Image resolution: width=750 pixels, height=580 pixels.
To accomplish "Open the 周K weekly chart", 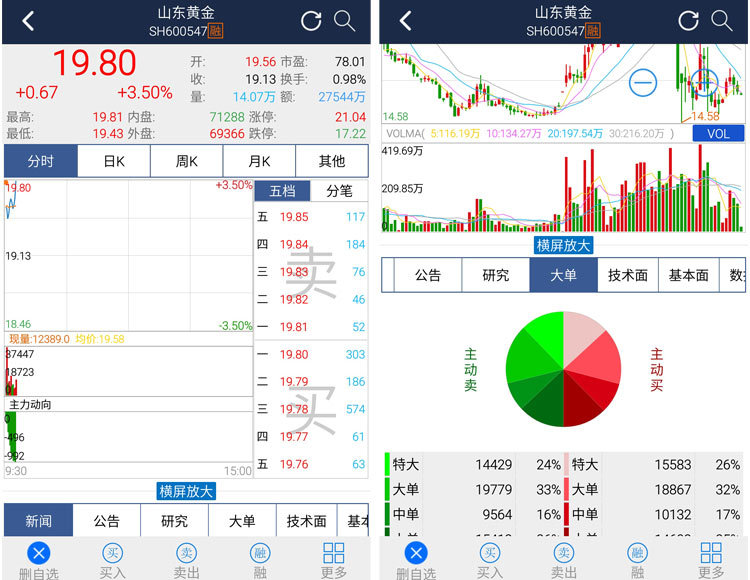I will 187,161.
